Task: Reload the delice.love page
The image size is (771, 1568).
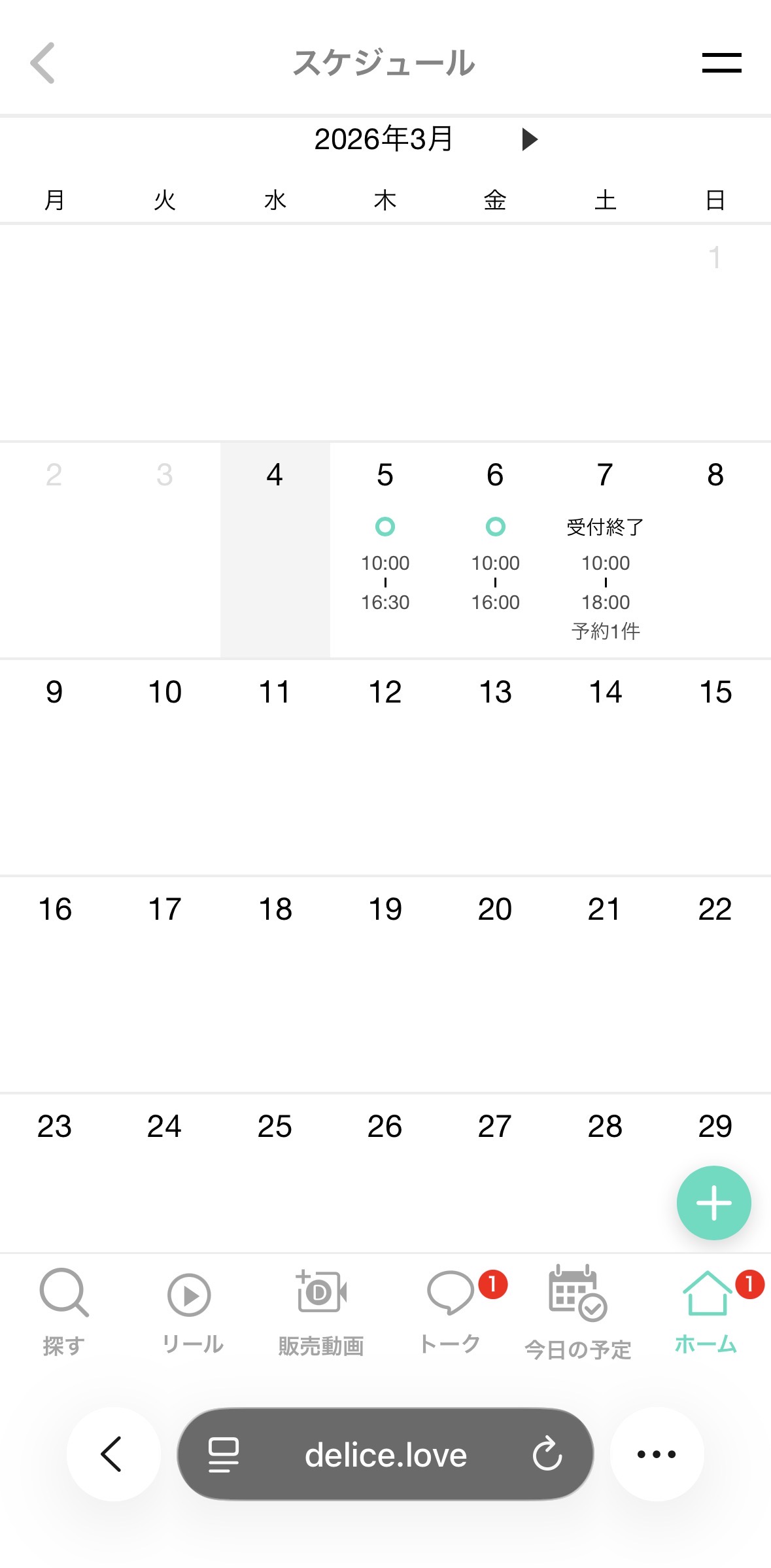Action: pyautogui.click(x=547, y=1454)
